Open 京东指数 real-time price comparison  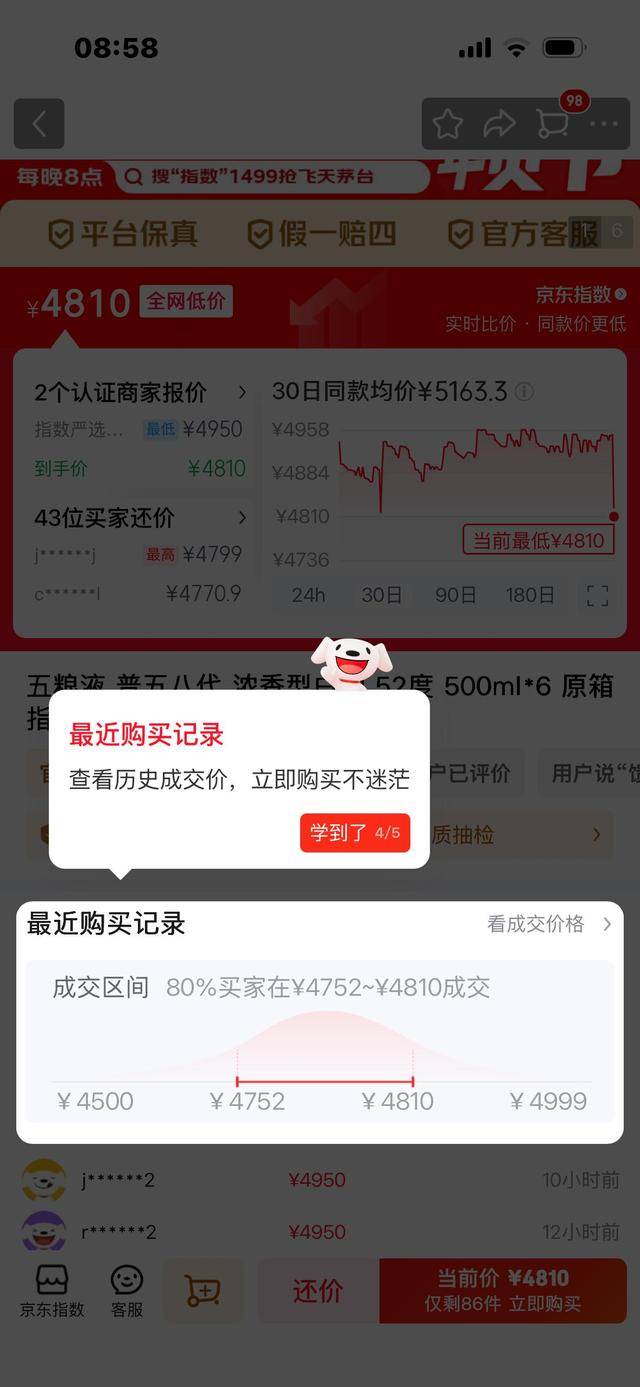coord(580,295)
